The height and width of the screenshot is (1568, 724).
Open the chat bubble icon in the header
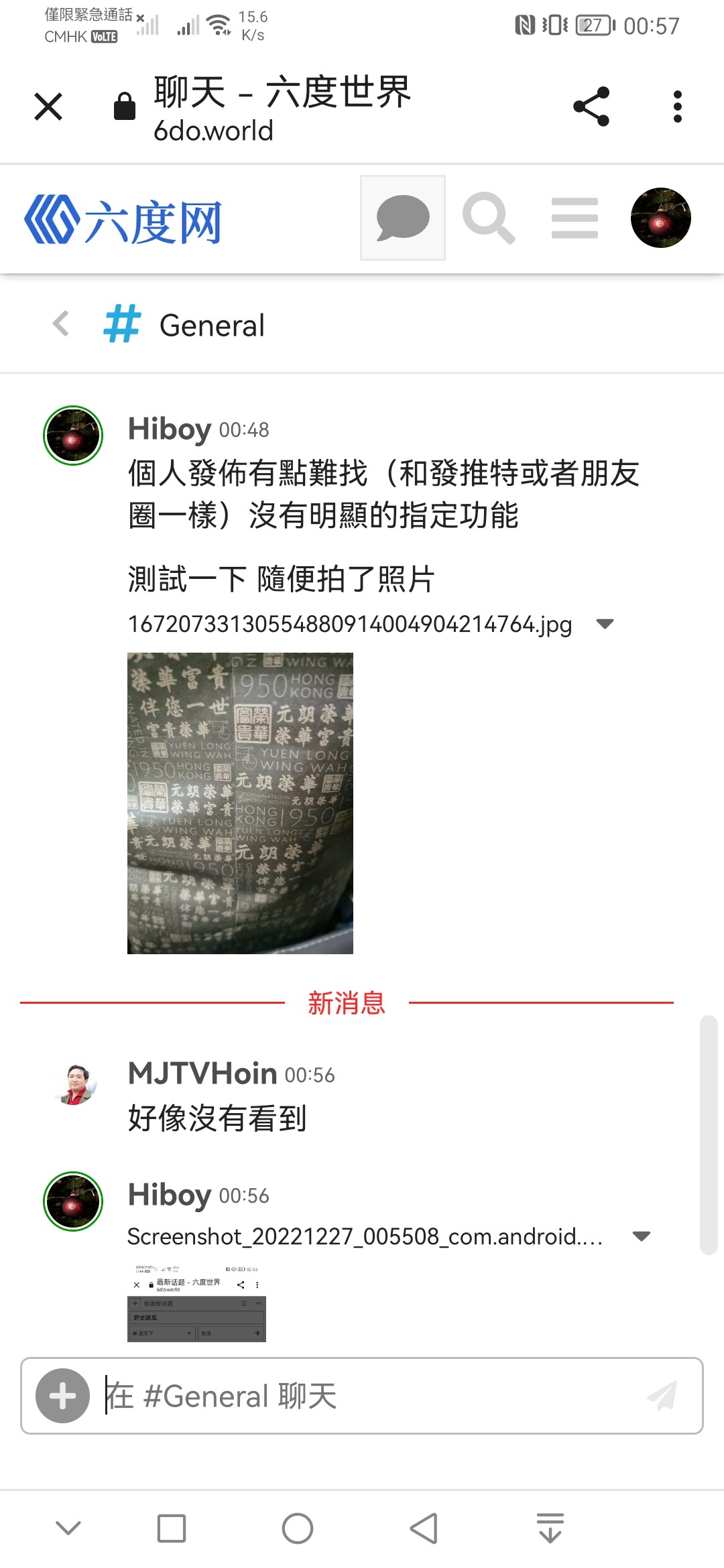point(402,218)
